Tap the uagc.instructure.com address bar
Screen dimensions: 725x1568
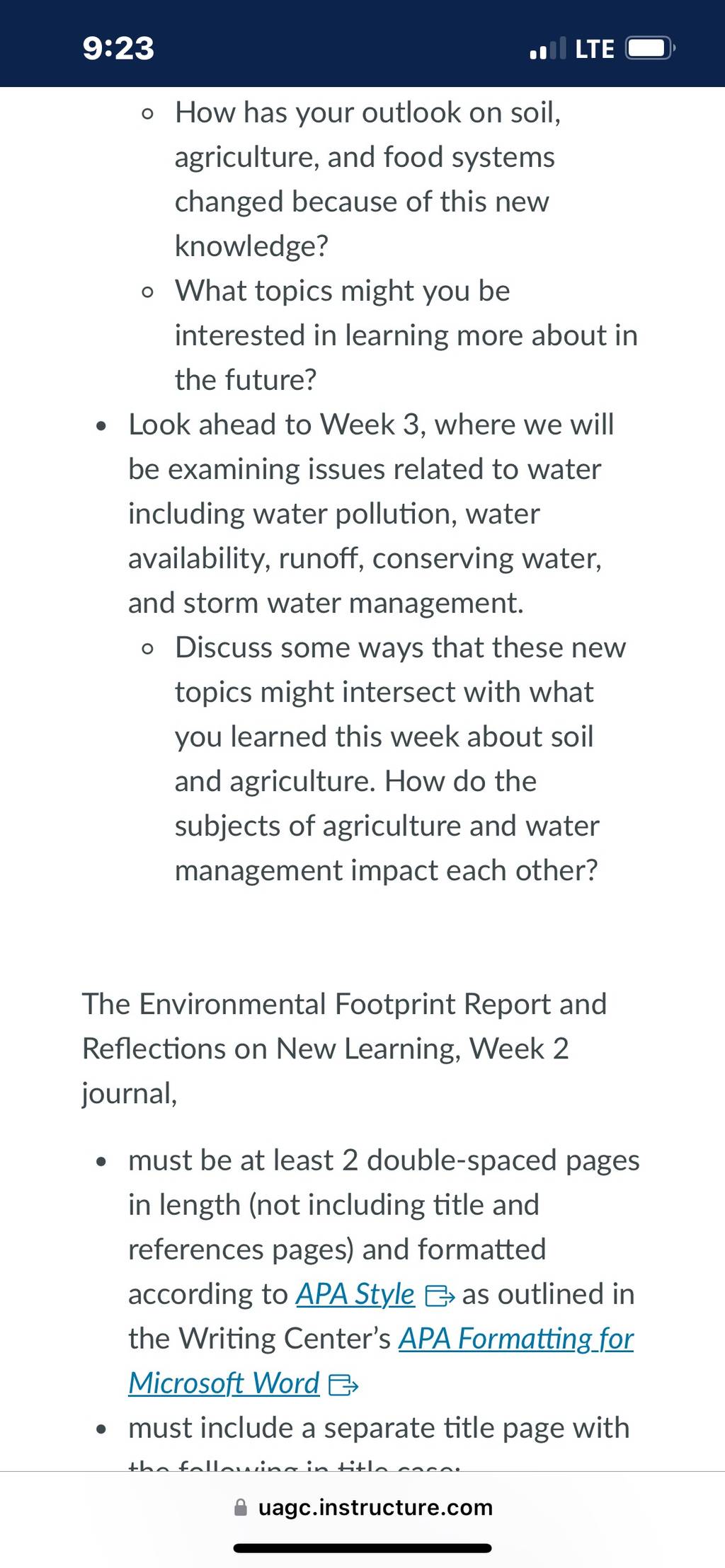coord(362,1507)
